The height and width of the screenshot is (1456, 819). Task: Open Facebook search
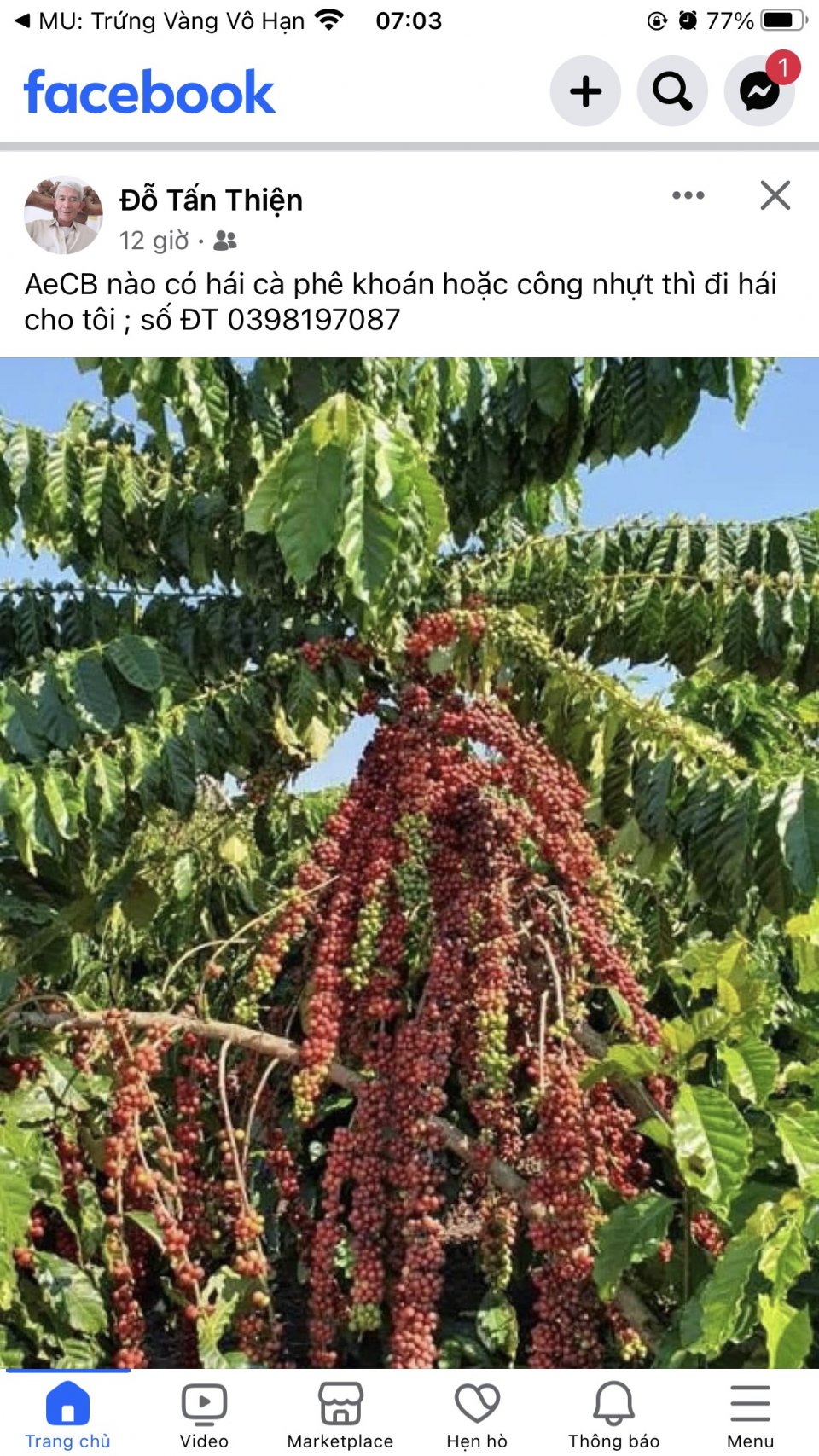672,91
